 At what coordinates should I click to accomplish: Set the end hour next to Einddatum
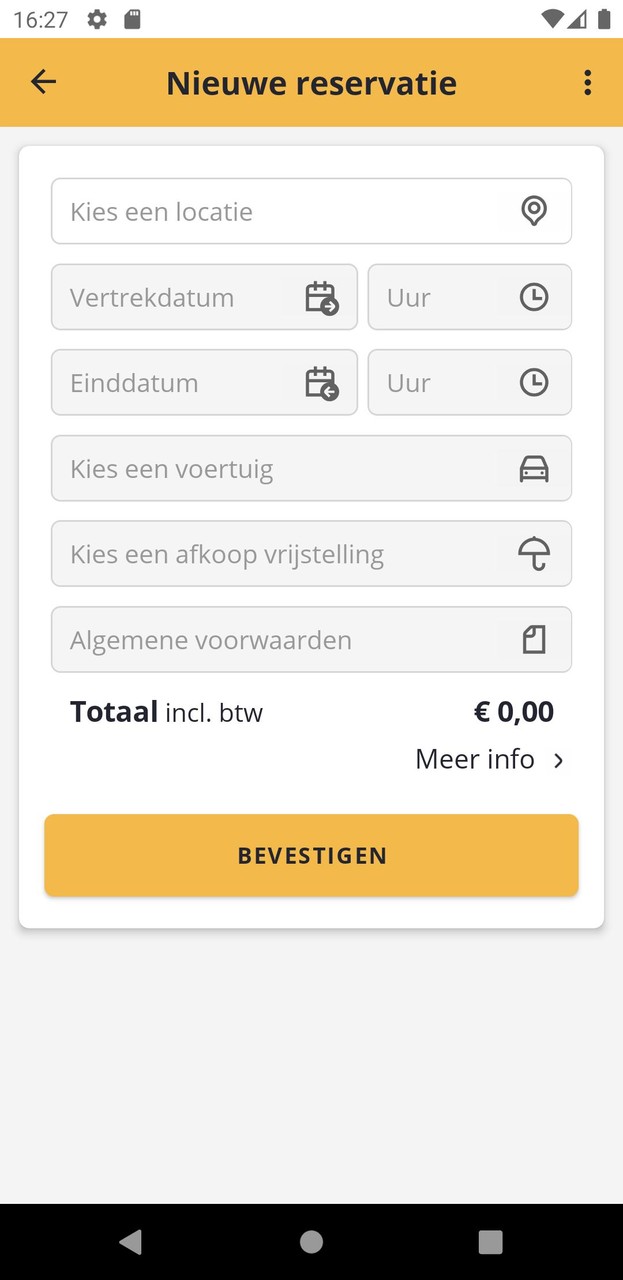pos(469,383)
